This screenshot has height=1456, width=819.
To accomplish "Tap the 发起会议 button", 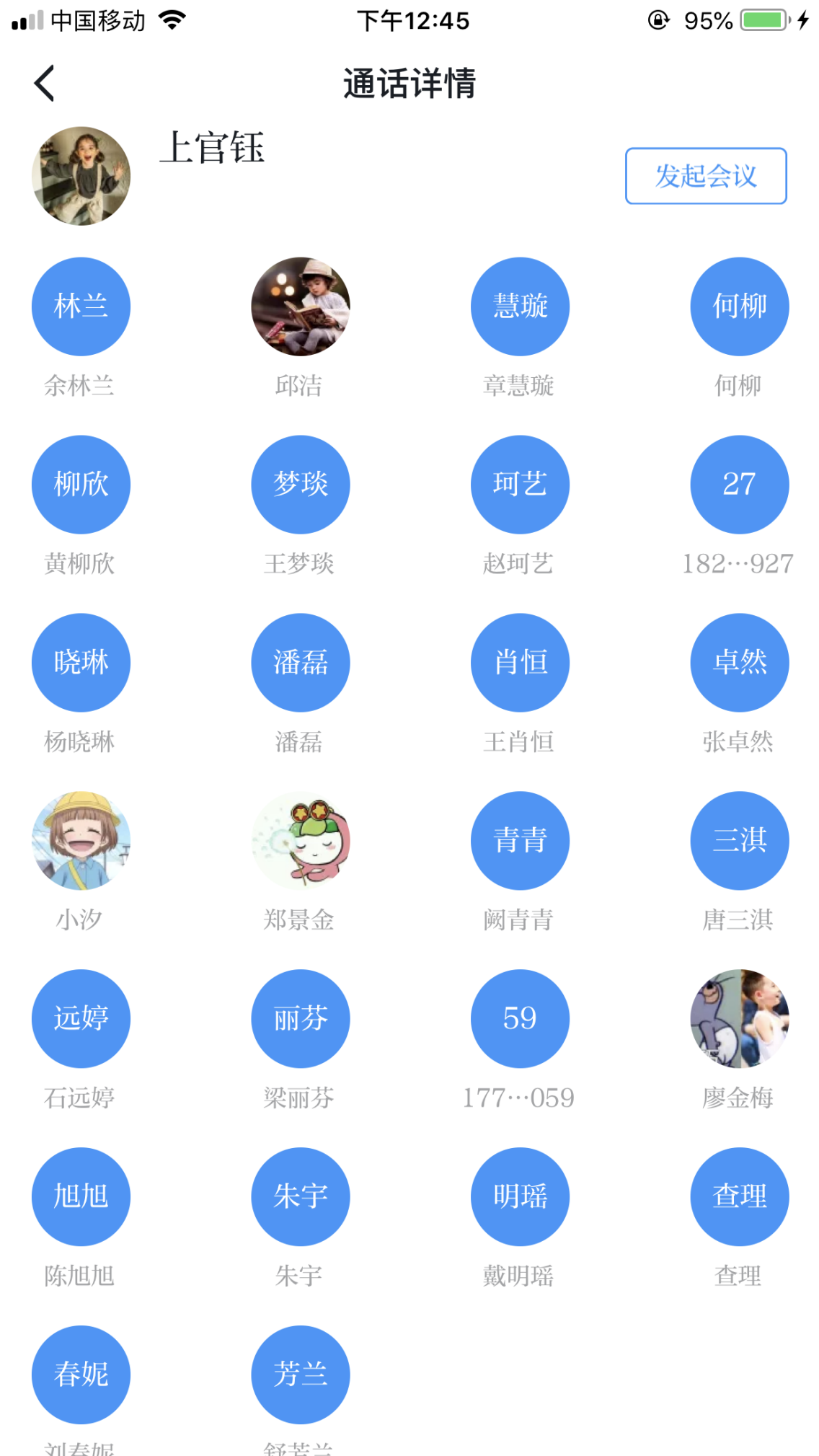I will (705, 176).
